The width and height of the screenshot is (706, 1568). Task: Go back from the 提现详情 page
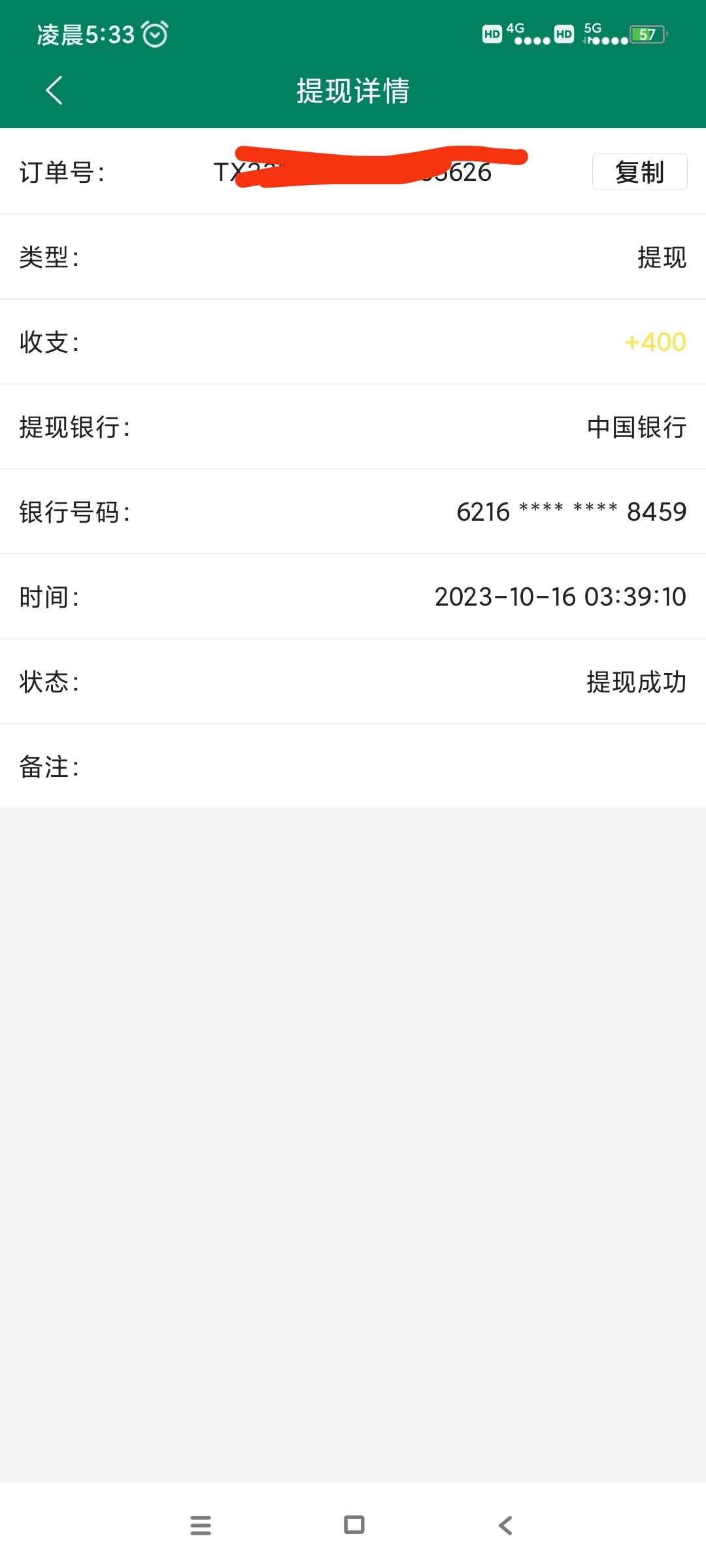(x=54, y=90)
